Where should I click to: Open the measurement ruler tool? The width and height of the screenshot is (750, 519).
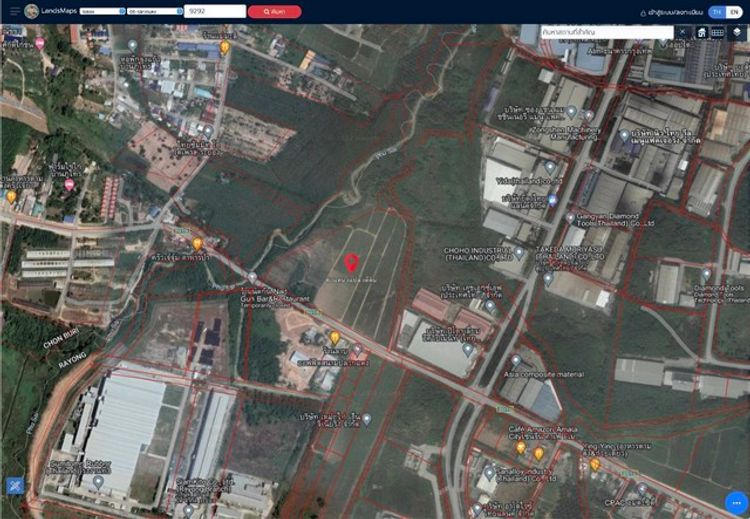718,32
